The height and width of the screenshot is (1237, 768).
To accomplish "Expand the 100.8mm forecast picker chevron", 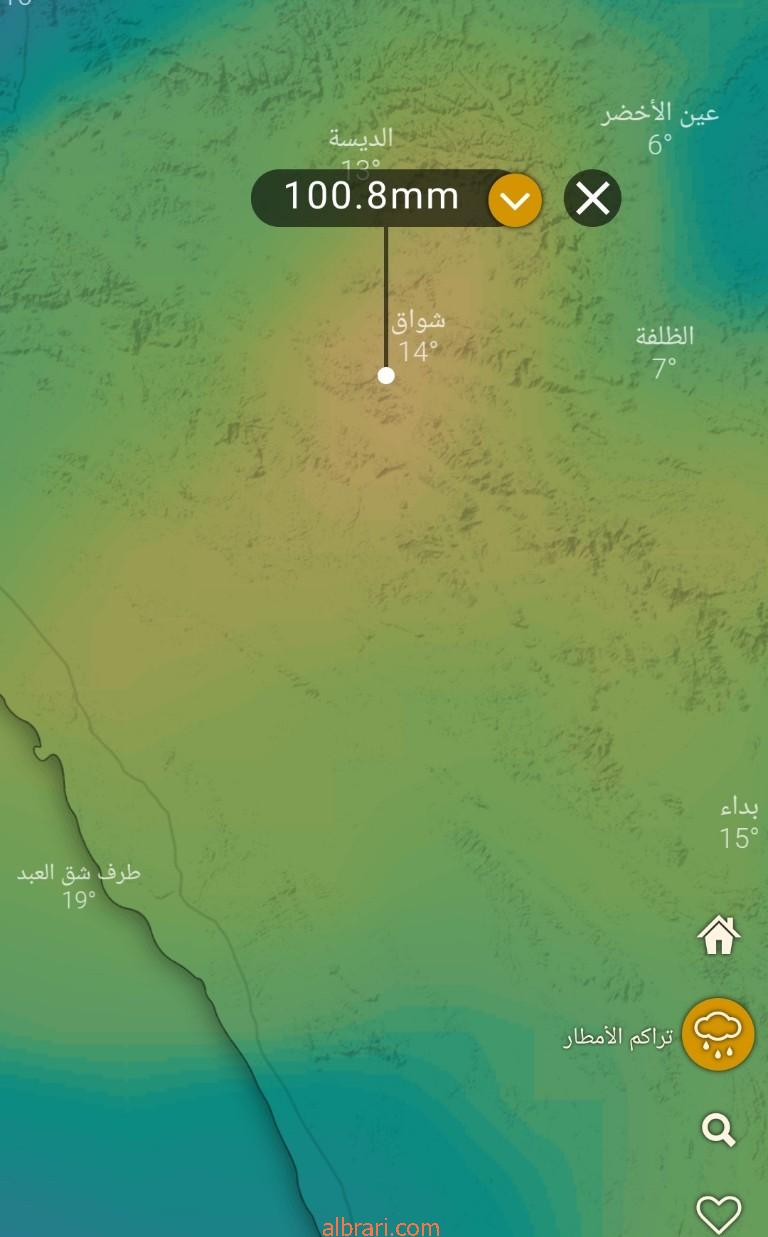I will point(515,200).
